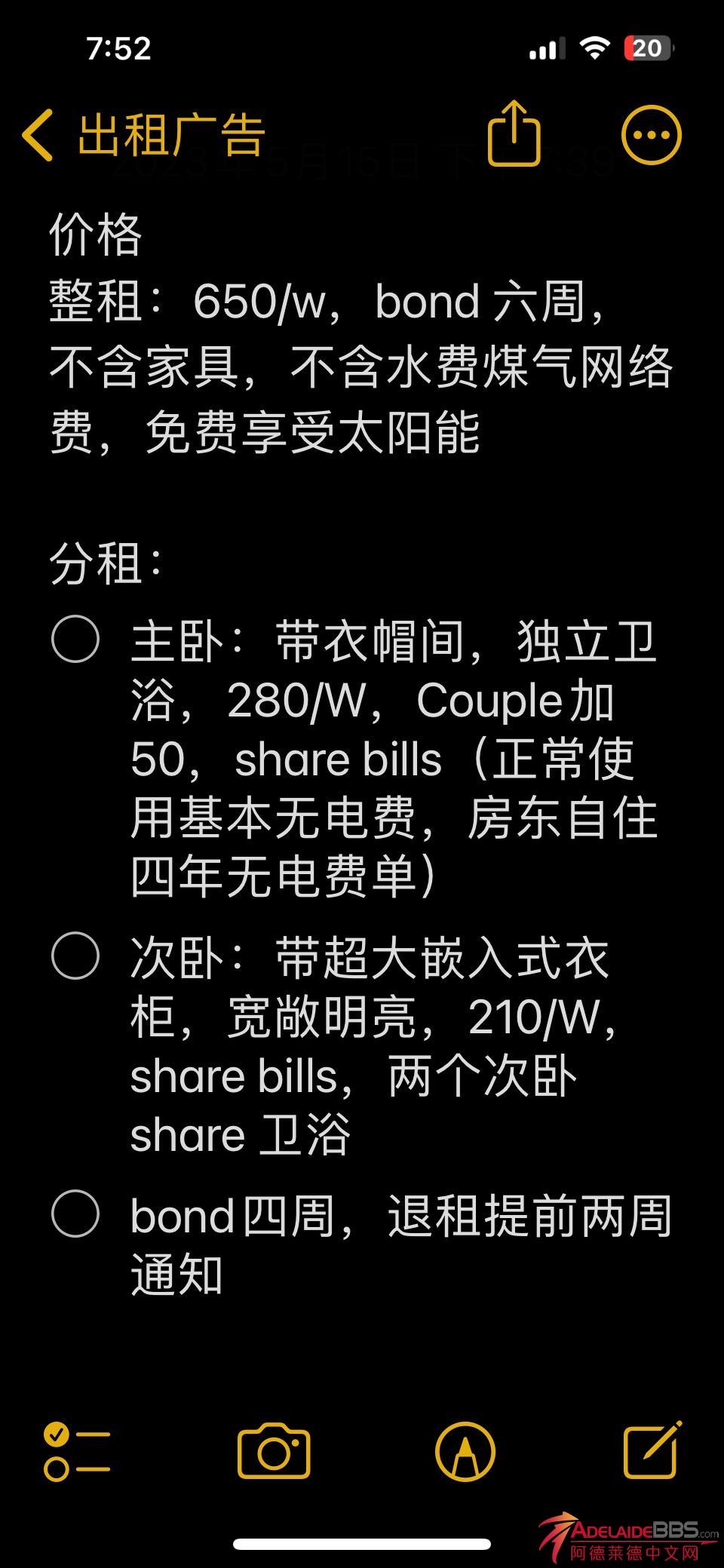Compose a new note

click(652, 1450)
